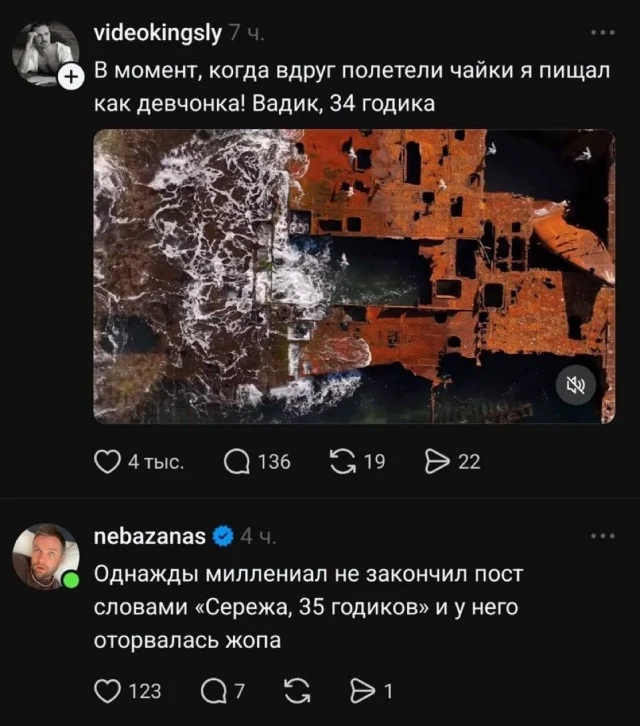Share videokingsly's post

click(437, 461)
